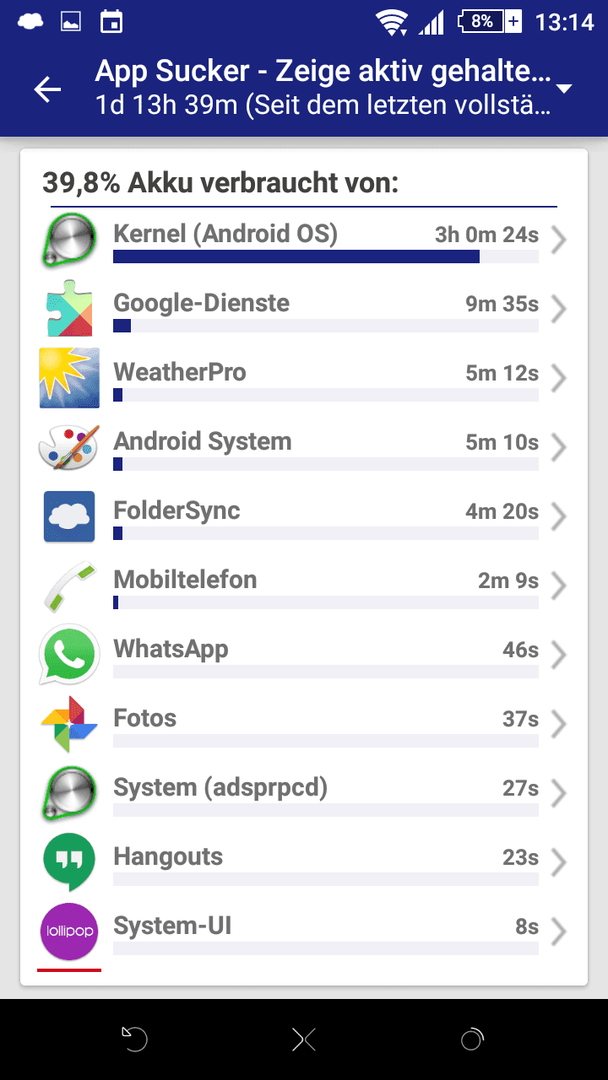Go back using the header arrow
The image size is (608, 1080).
coord(48,89)
